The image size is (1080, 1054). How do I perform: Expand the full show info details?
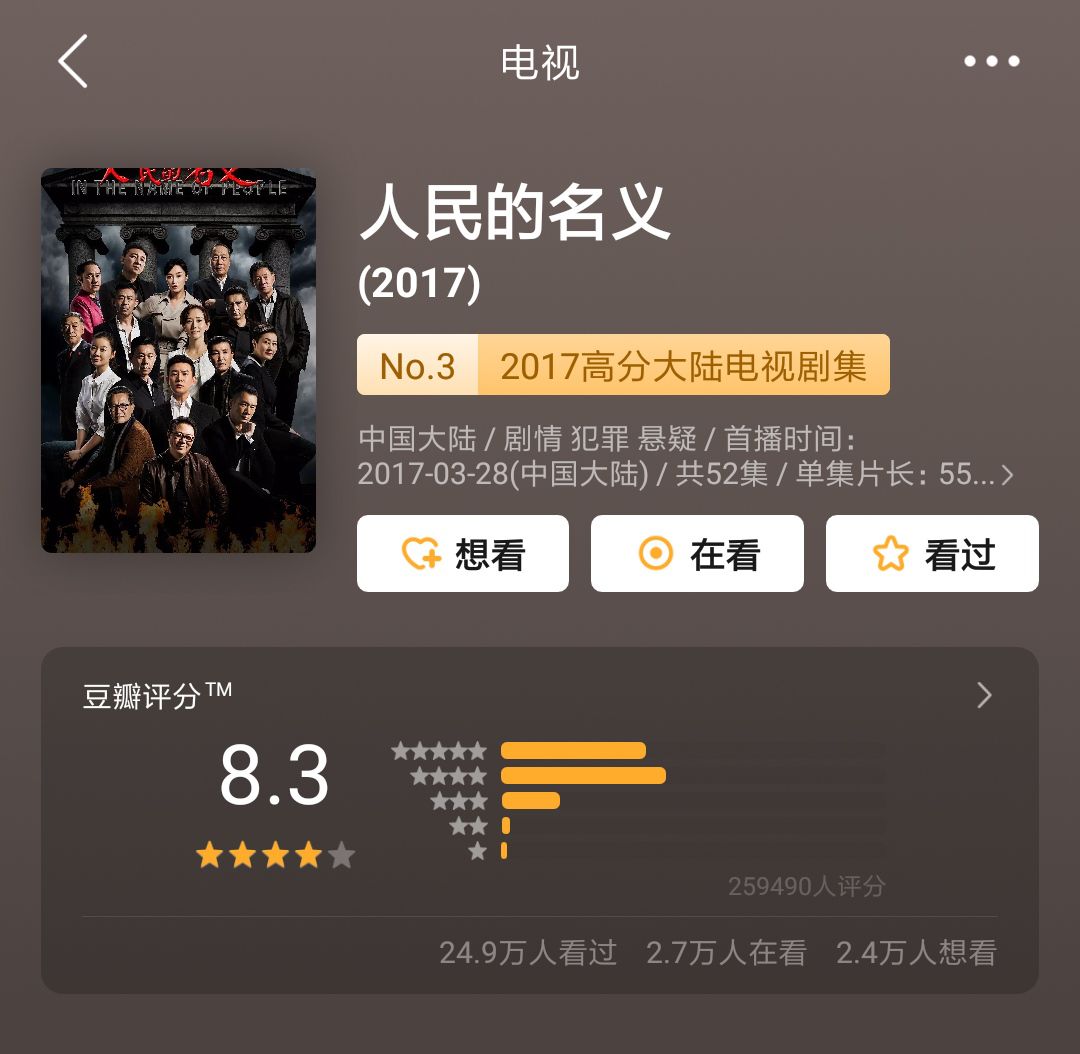(1006, 475)
